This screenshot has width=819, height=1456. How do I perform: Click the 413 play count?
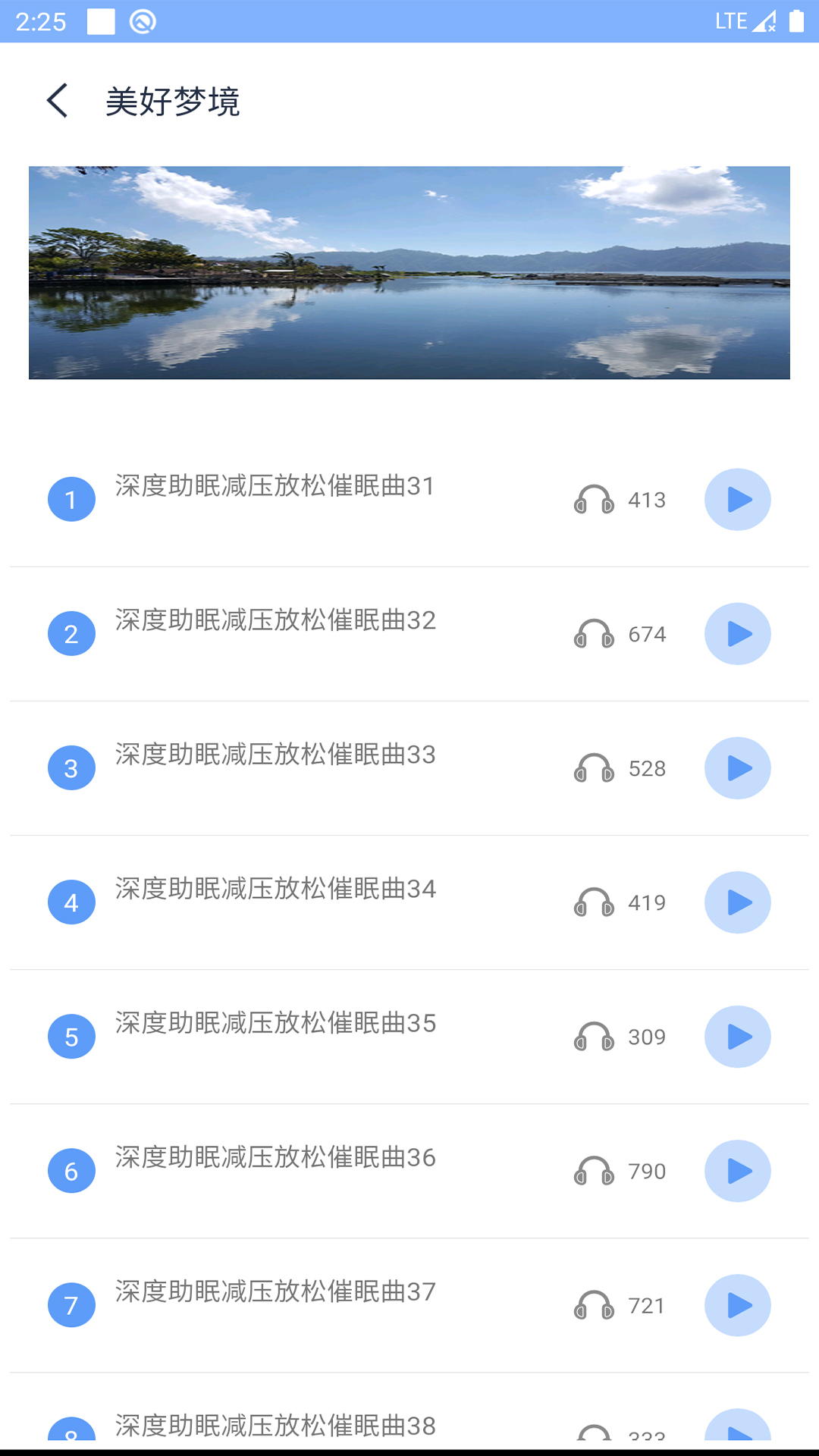[x=645, y=499]
